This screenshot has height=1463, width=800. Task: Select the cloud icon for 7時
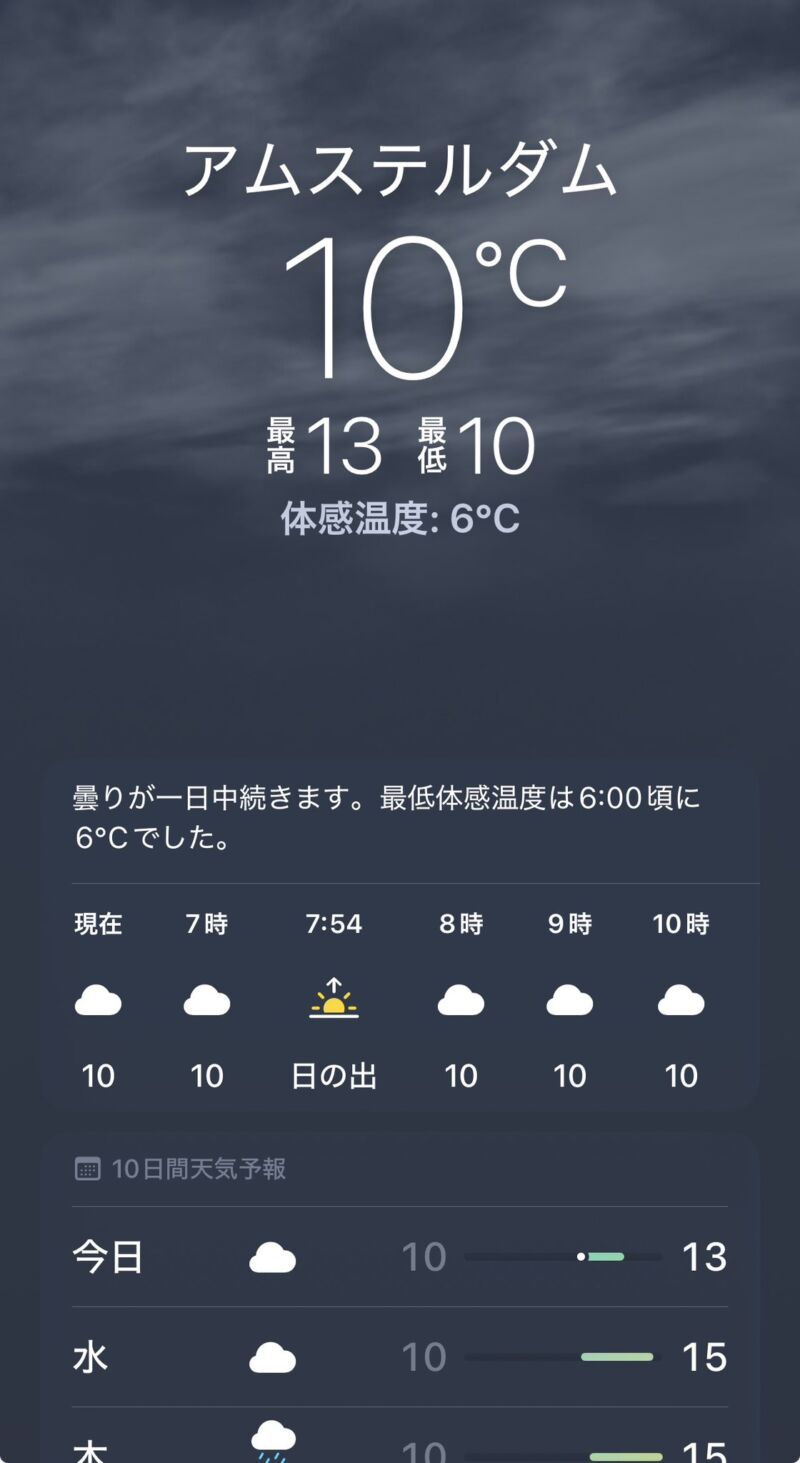pos(207,1000)
